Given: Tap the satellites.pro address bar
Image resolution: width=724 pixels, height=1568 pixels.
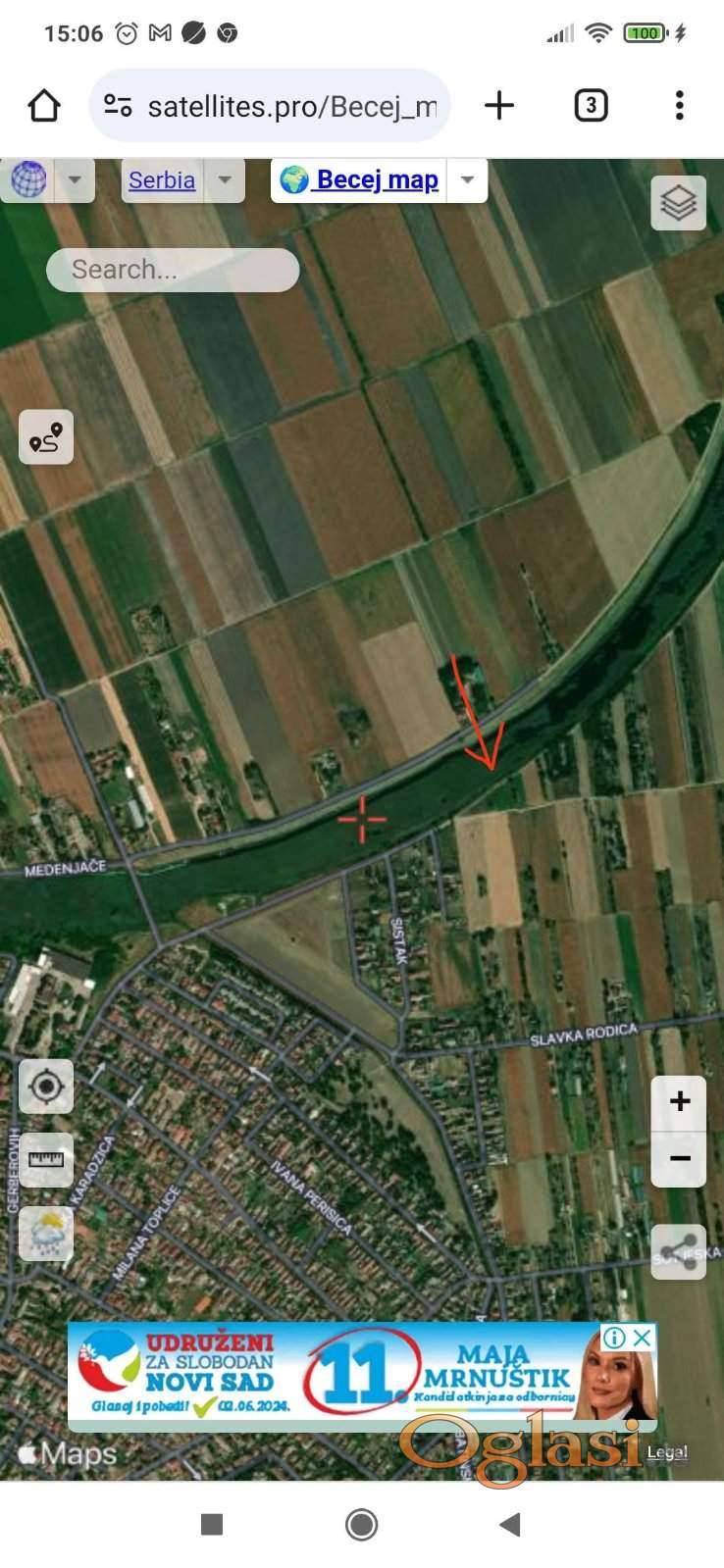Looking at the screenshot, I should [290, 106].
